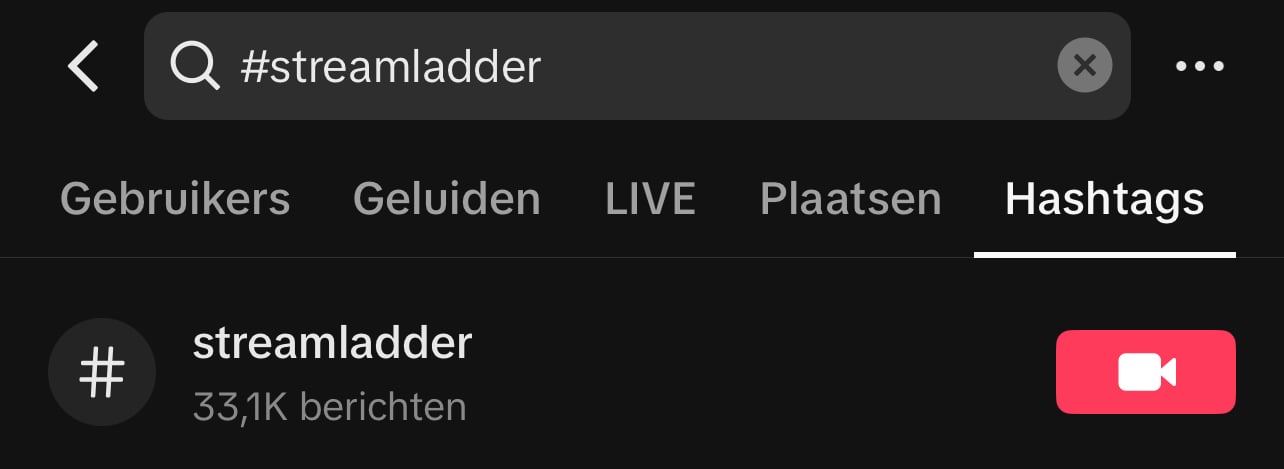Screen dimensions: 1284x469
Task: Open the LIVE tab
Action: [x=650, y=199]
